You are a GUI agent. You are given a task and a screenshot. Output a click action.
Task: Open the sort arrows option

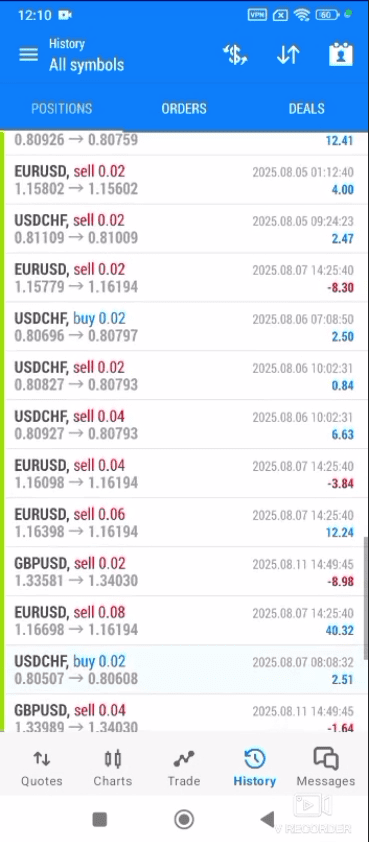pyautogui.click(x=288, y=55)
